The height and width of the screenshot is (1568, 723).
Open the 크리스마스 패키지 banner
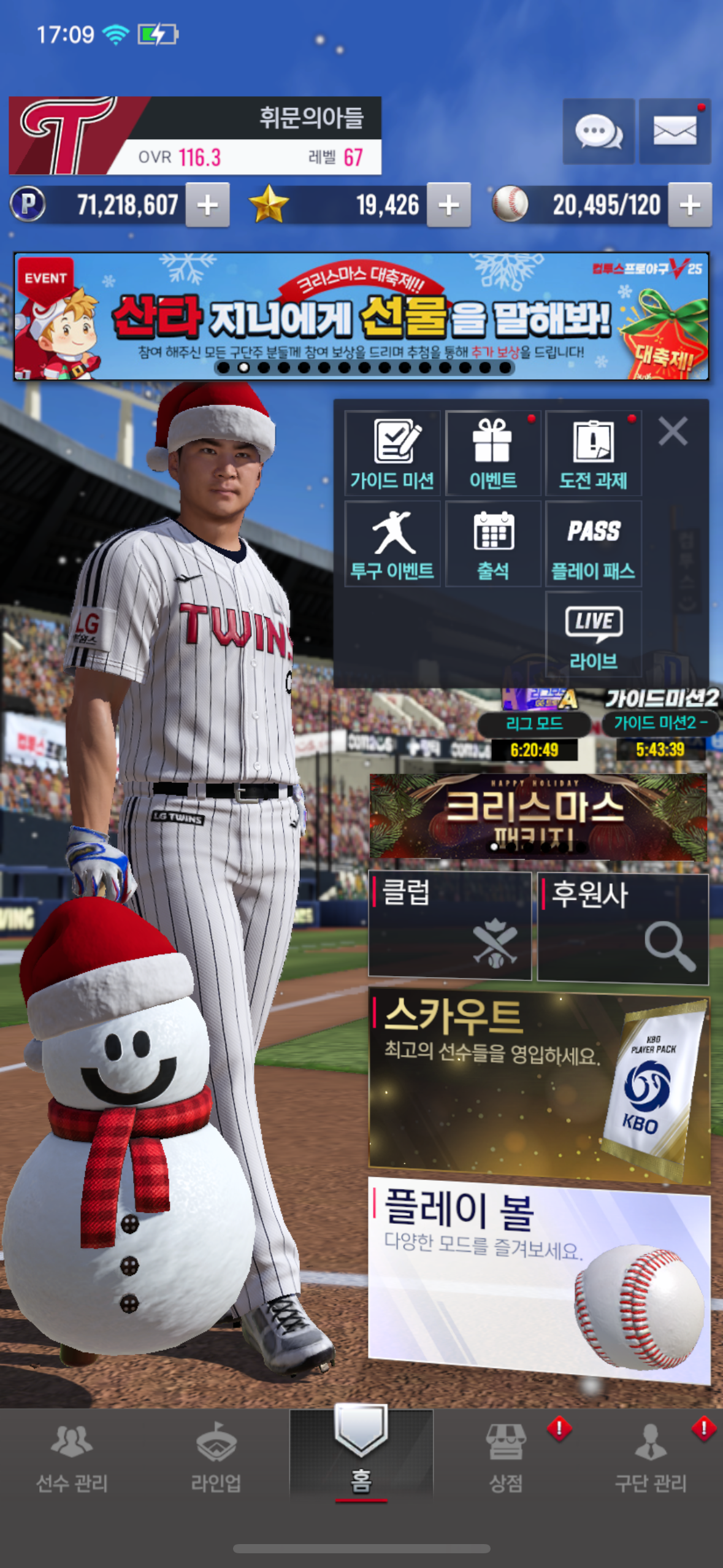pos(538,816)
